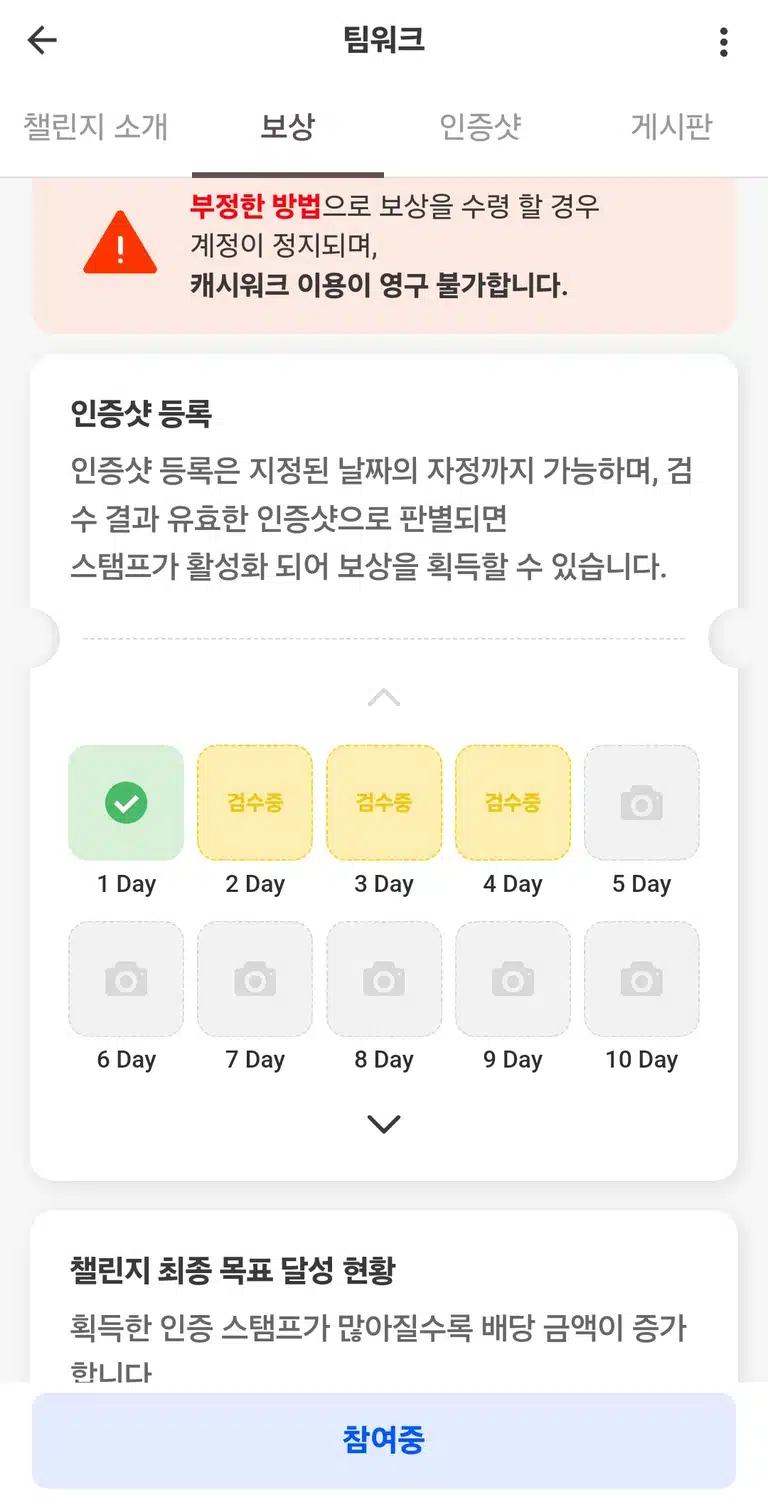Select the 보상 tab
The height and width of the screenshot is (1498, 768).
pos(288,127)
